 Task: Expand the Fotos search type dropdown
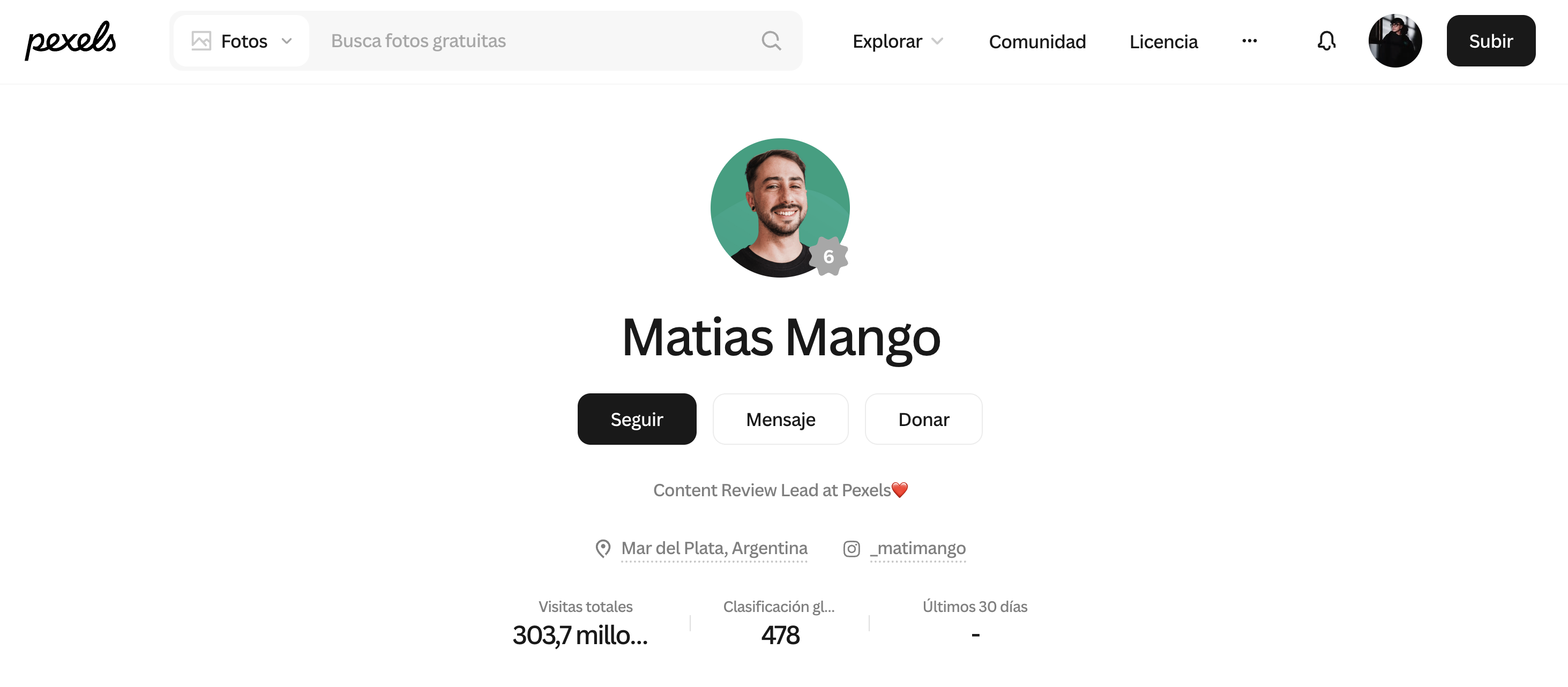click(x=242, y=41)
